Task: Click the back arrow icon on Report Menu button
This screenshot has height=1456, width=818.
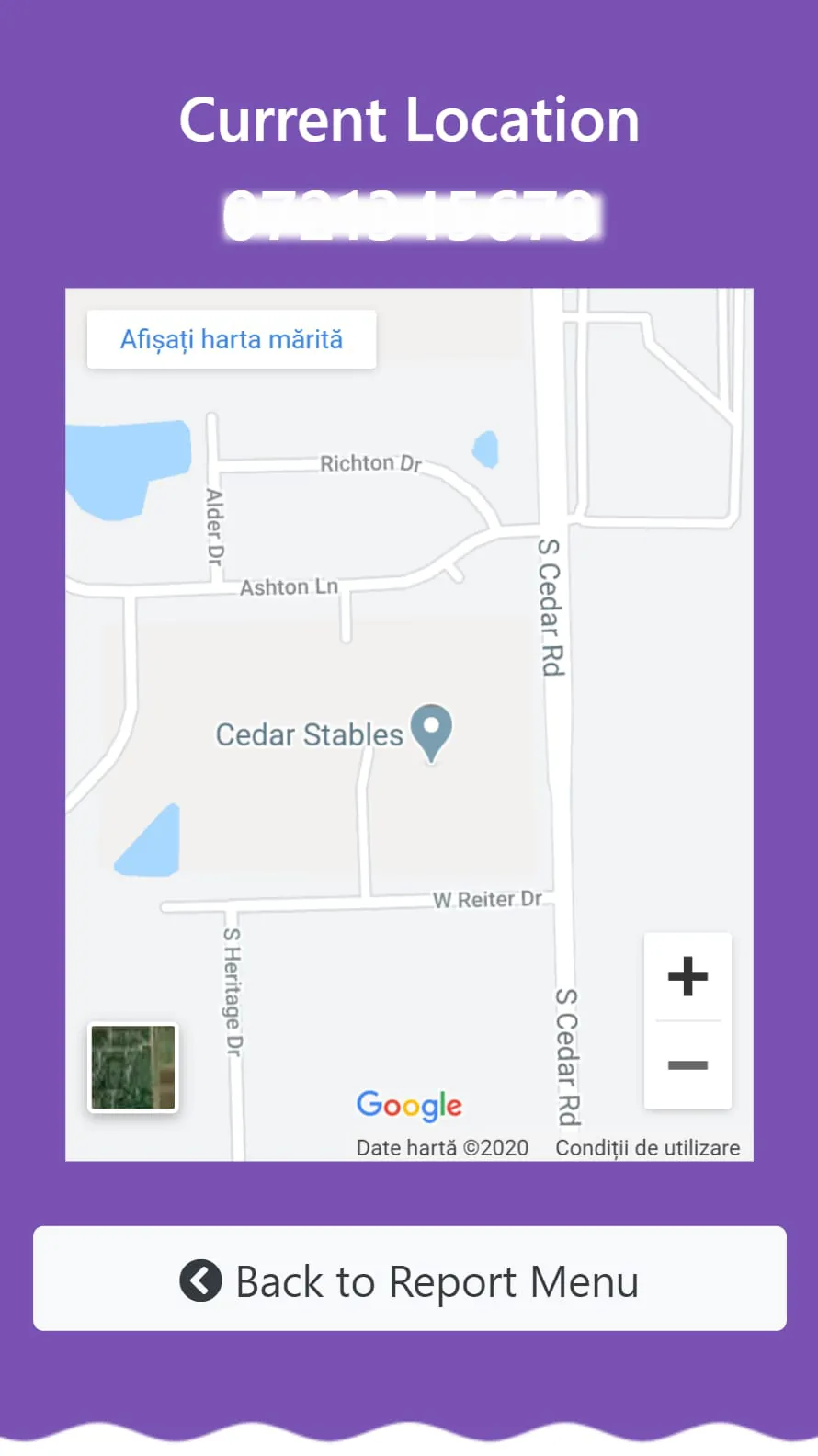Action: [x=201, y=1280]
